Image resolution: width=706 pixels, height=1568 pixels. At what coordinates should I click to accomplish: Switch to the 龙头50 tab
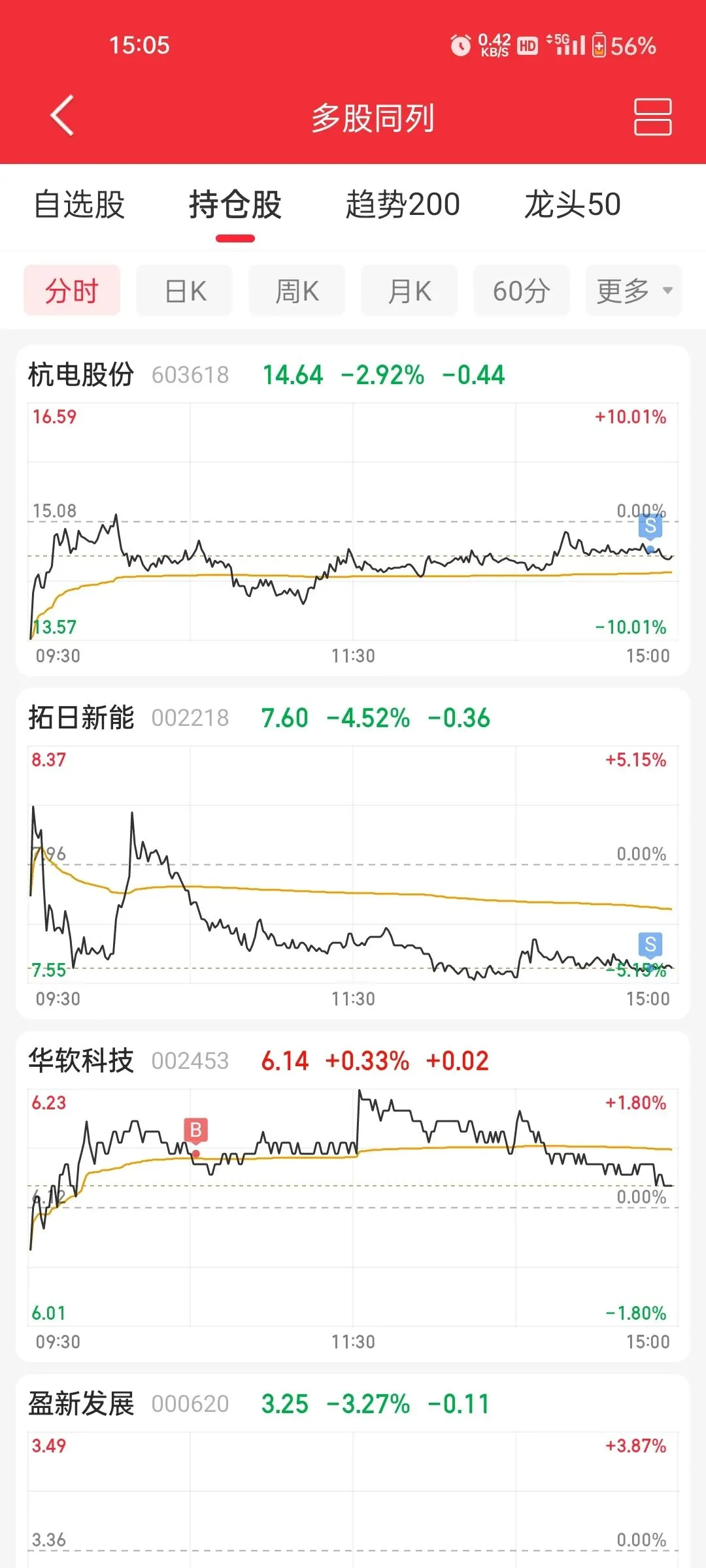(572, 204)
